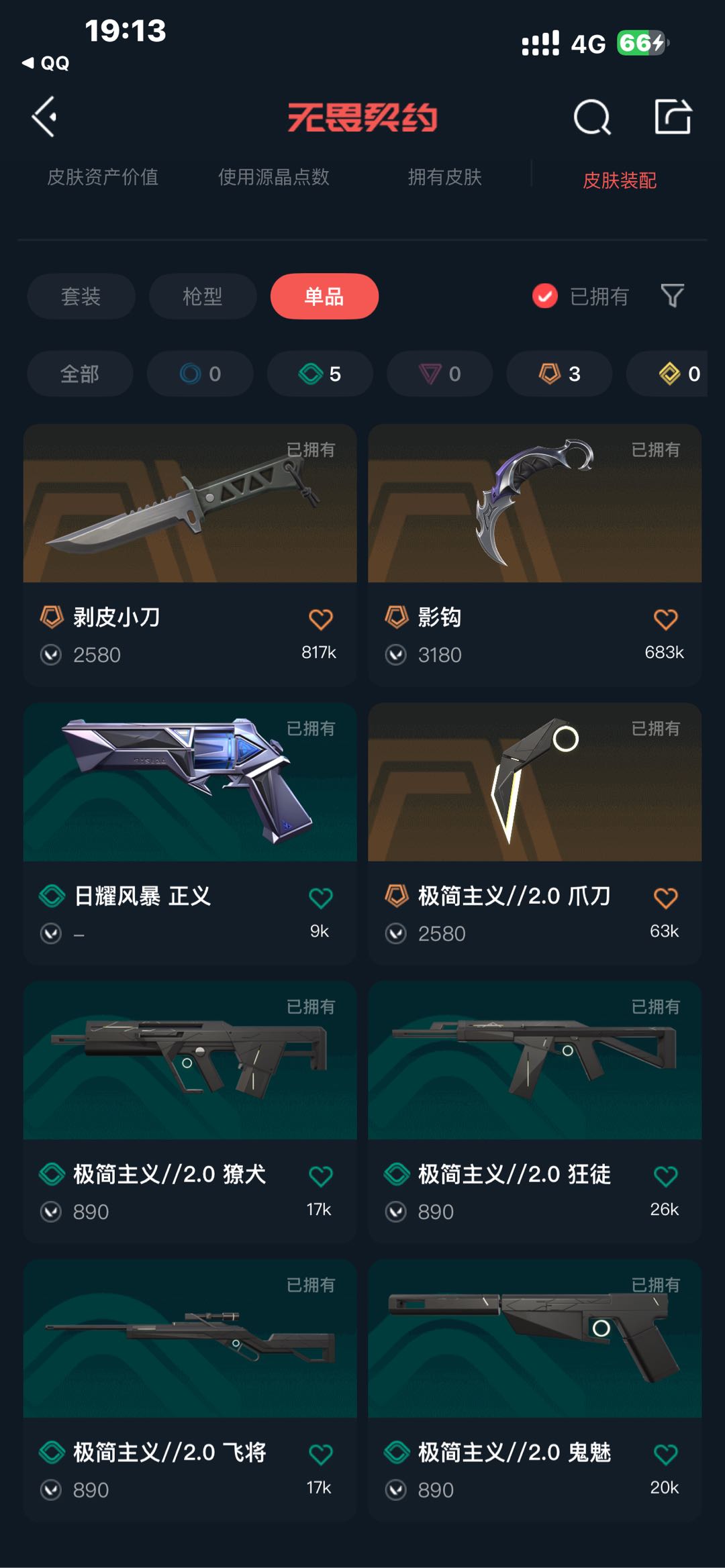Like the 极简主义//2.0 狂徒 skin
This screenshot has width=725, height=1568.
[665, 1176]
